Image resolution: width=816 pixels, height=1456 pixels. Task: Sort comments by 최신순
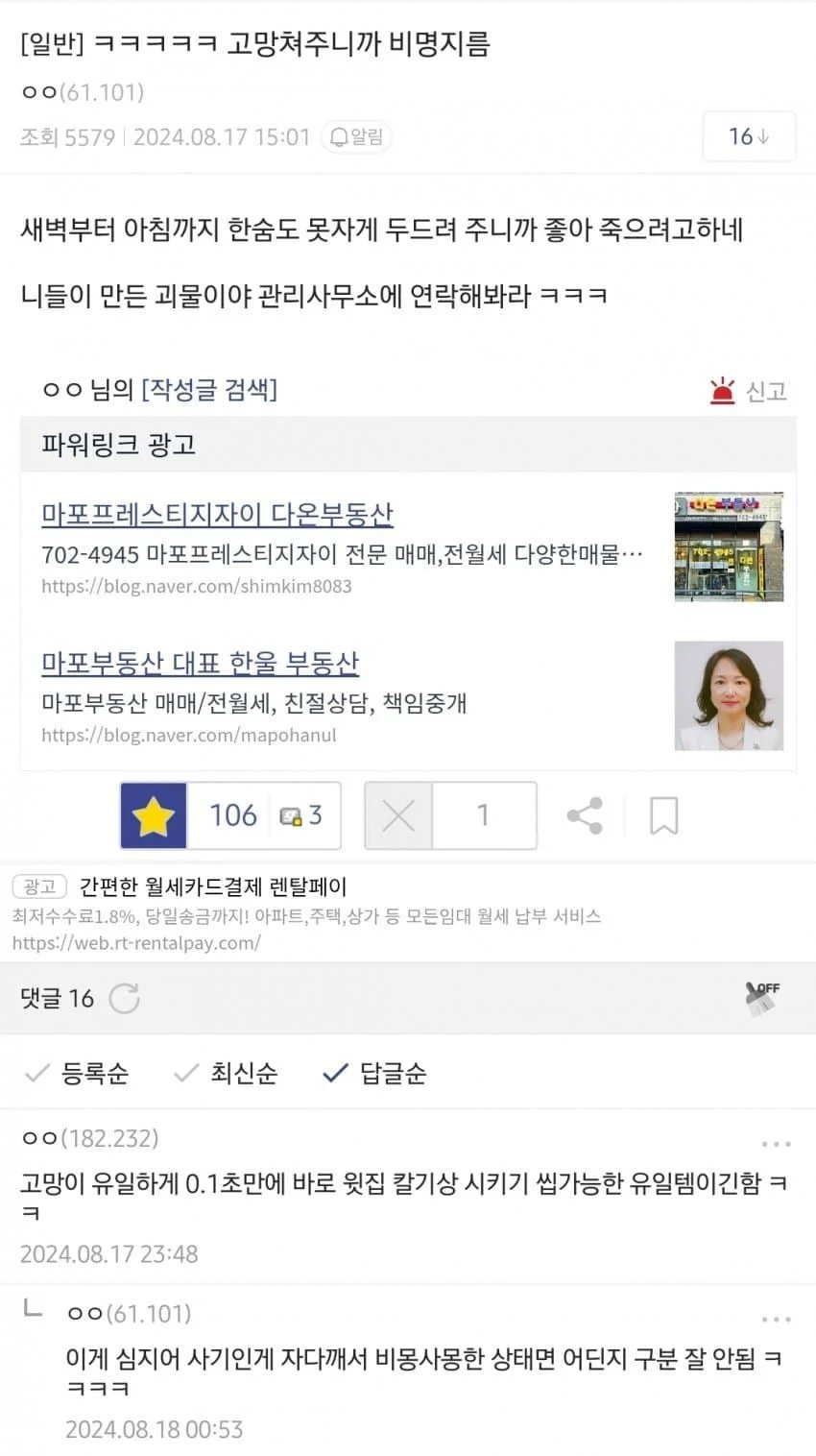tap(227, 1073)
